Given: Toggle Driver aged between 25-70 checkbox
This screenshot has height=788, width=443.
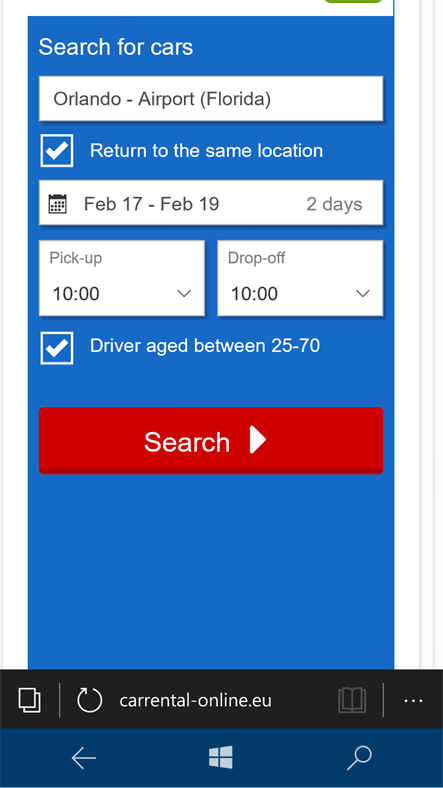Looking at the screenshot, I should pyautogui.click(x=57, y=348).
